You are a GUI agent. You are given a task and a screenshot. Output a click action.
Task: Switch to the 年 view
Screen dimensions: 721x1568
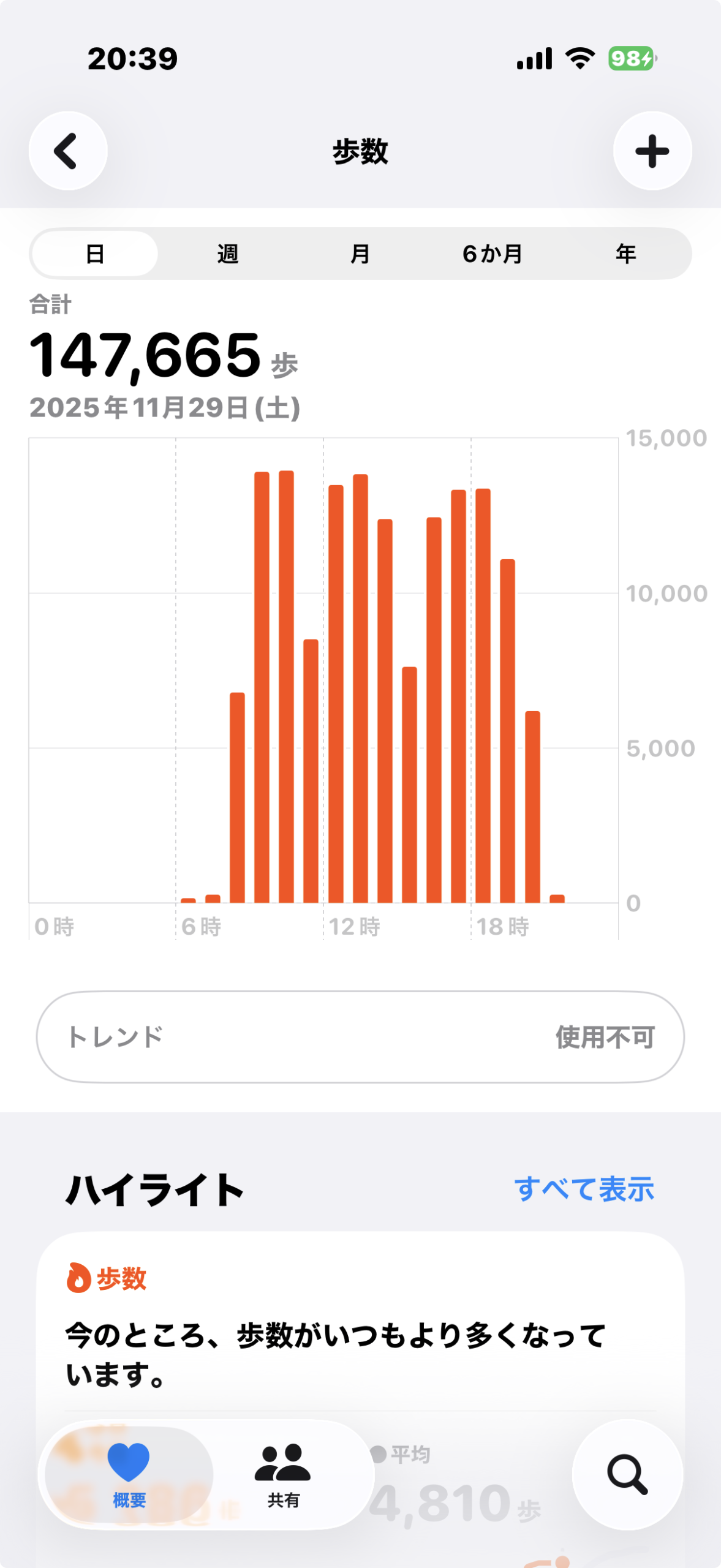click(x=625, y=254)
